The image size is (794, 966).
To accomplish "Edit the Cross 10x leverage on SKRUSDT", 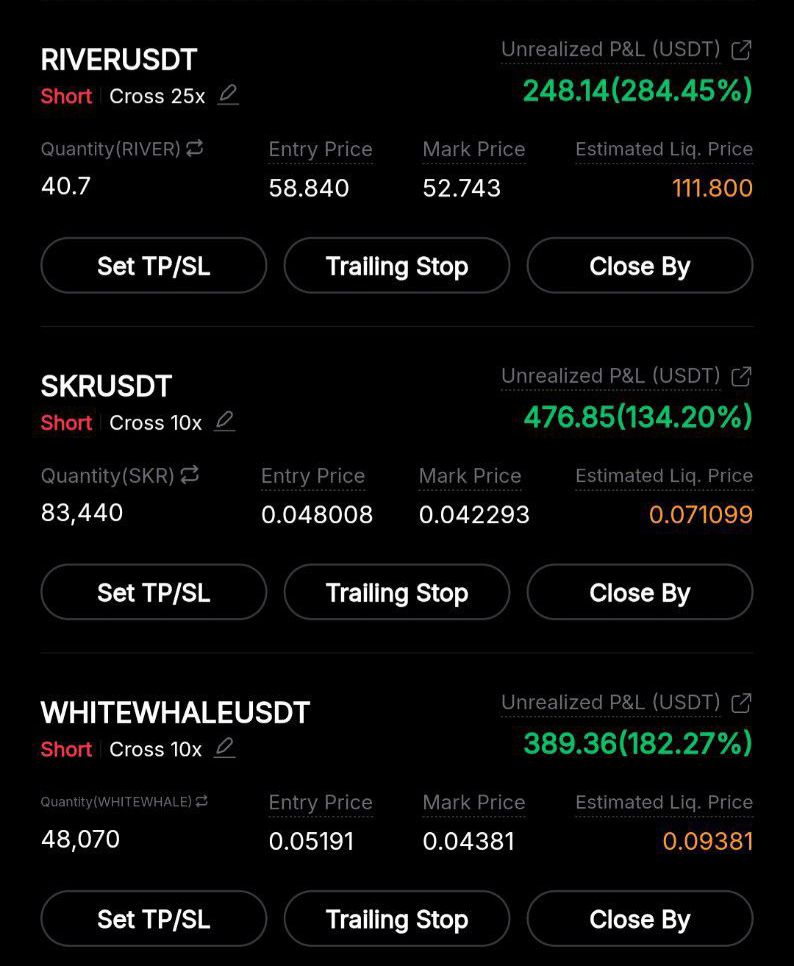I will click(225, 422).
